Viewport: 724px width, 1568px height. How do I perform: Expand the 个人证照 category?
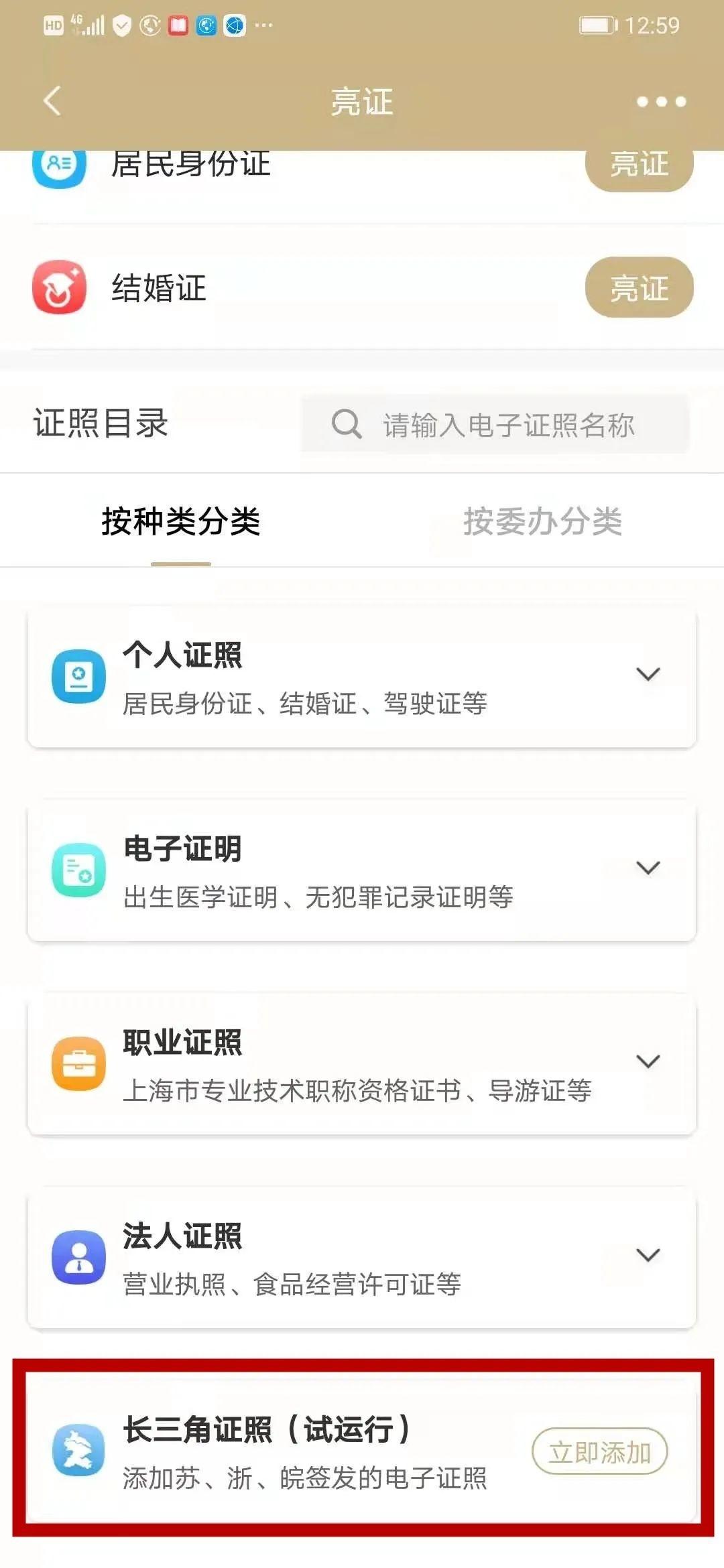point(648,674)
